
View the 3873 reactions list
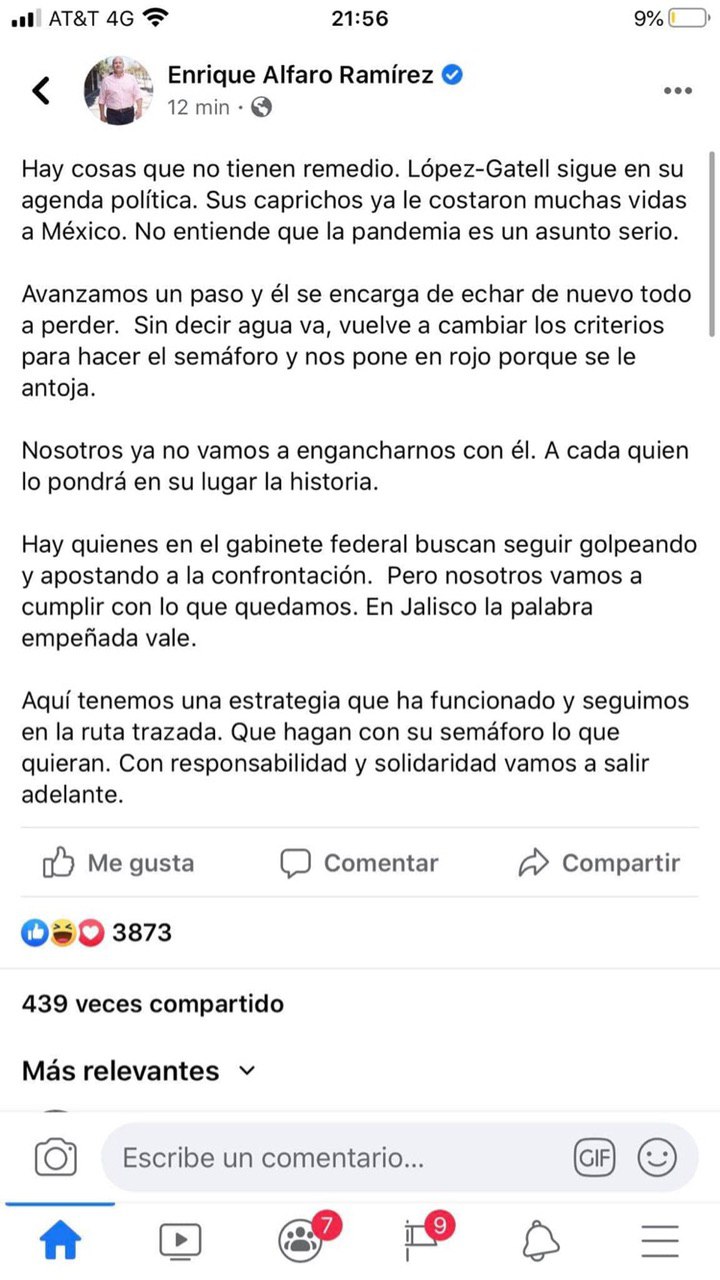pyautogui.click(x=96, y=933)
